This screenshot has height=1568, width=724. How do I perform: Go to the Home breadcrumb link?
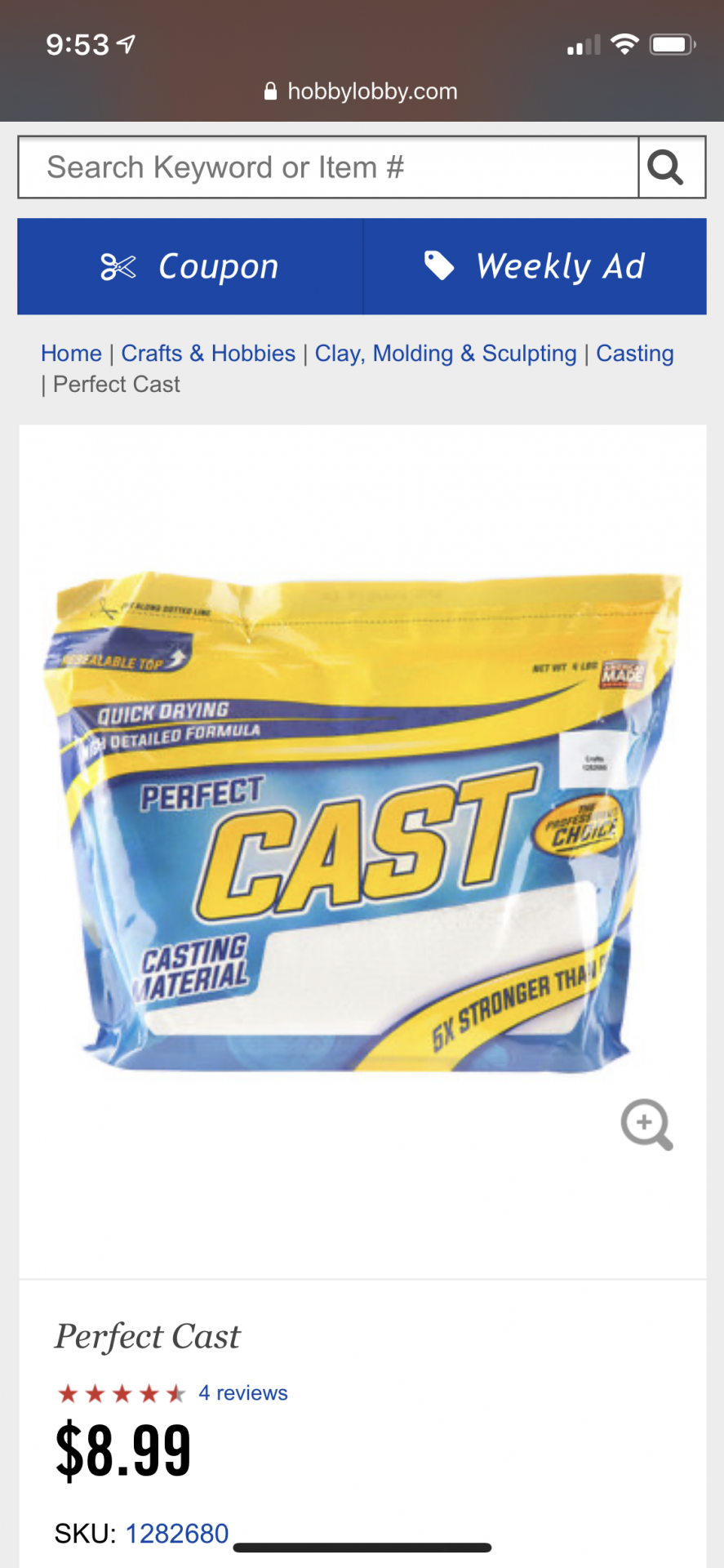click(71, 354)
